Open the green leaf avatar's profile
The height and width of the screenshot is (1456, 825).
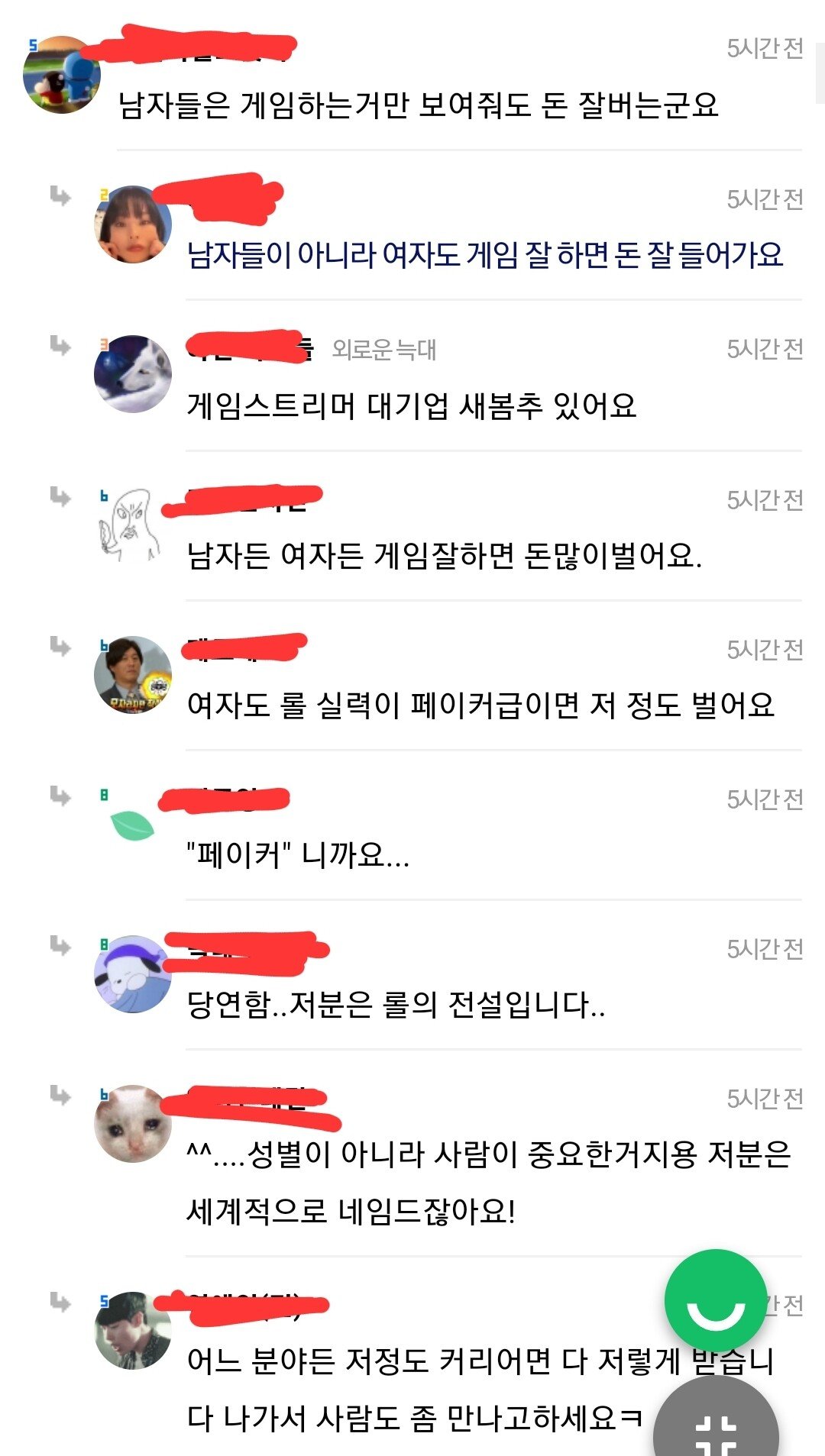click(x=131, y=825)
